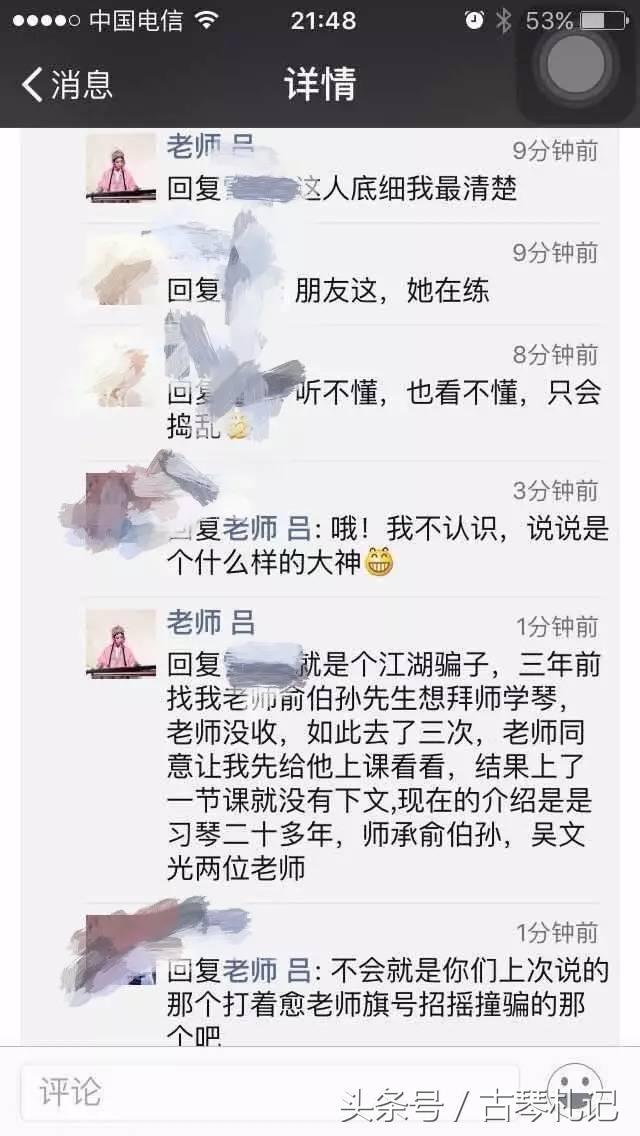The width and height of the screenshot is (640, 1136).
Task: Tap the 评论 comment input field
Action: (x=270, y=1090)
